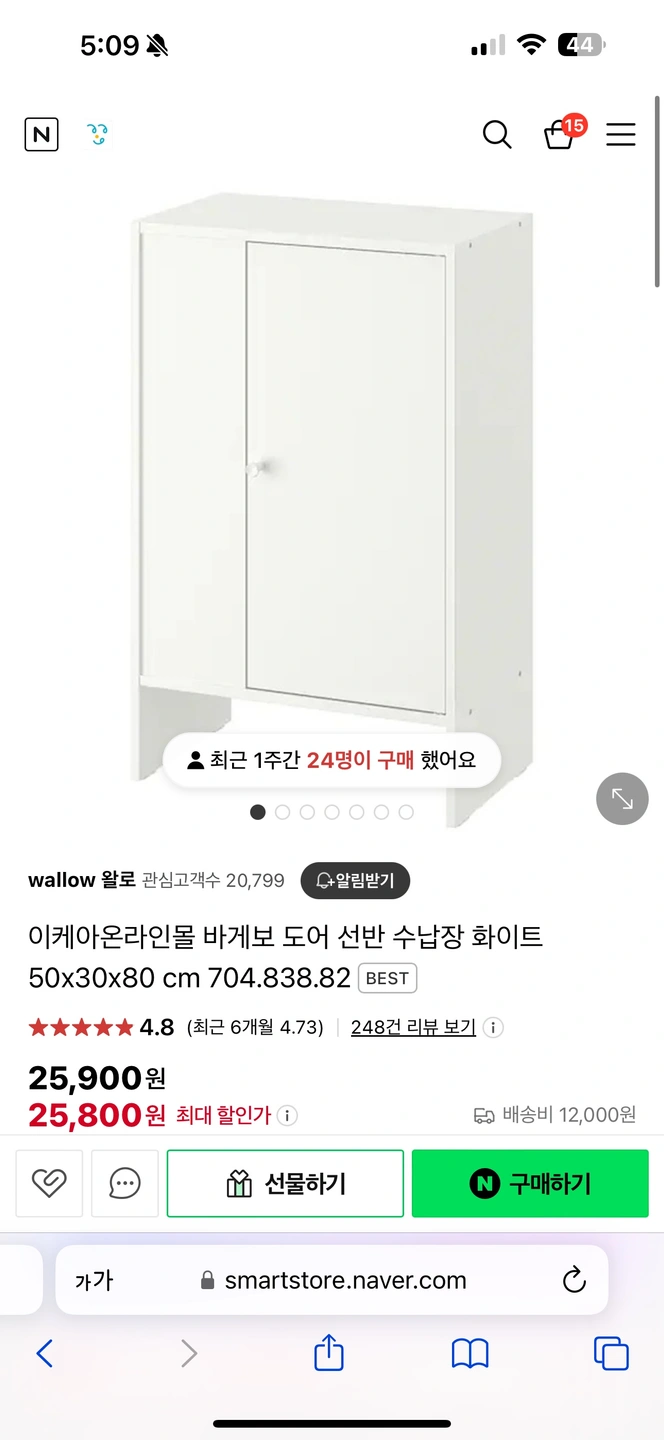
Task: Search within the store
Action: coord(497,134)
